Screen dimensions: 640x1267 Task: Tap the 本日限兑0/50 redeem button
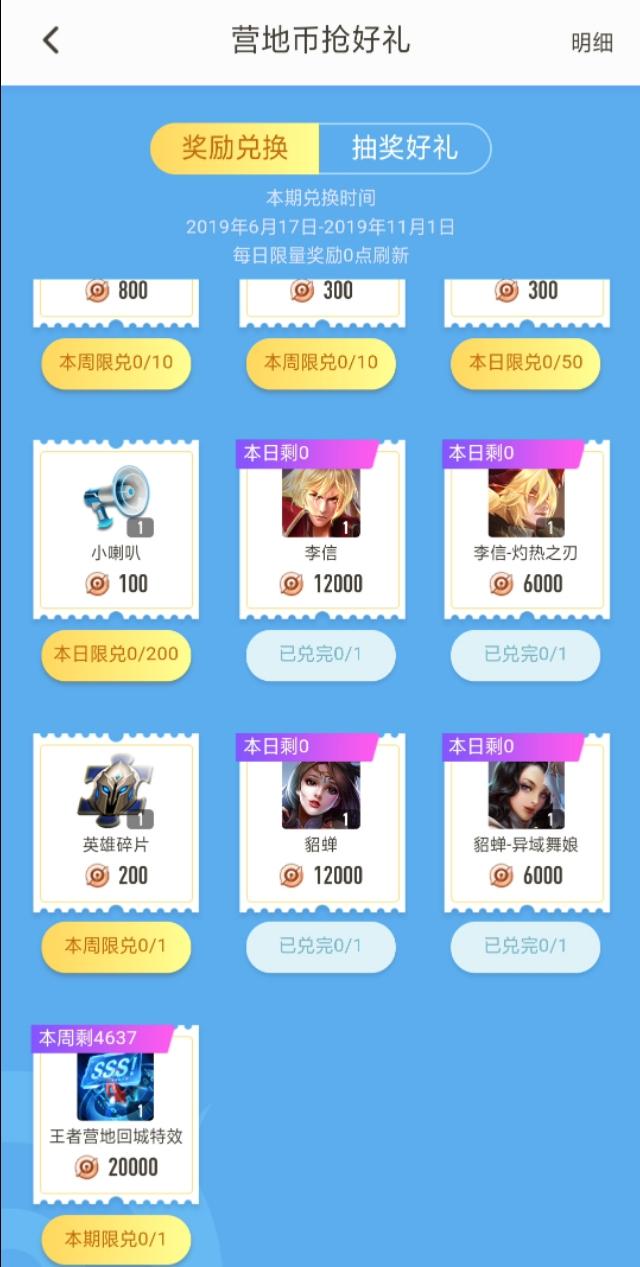(x=525, y=362)
